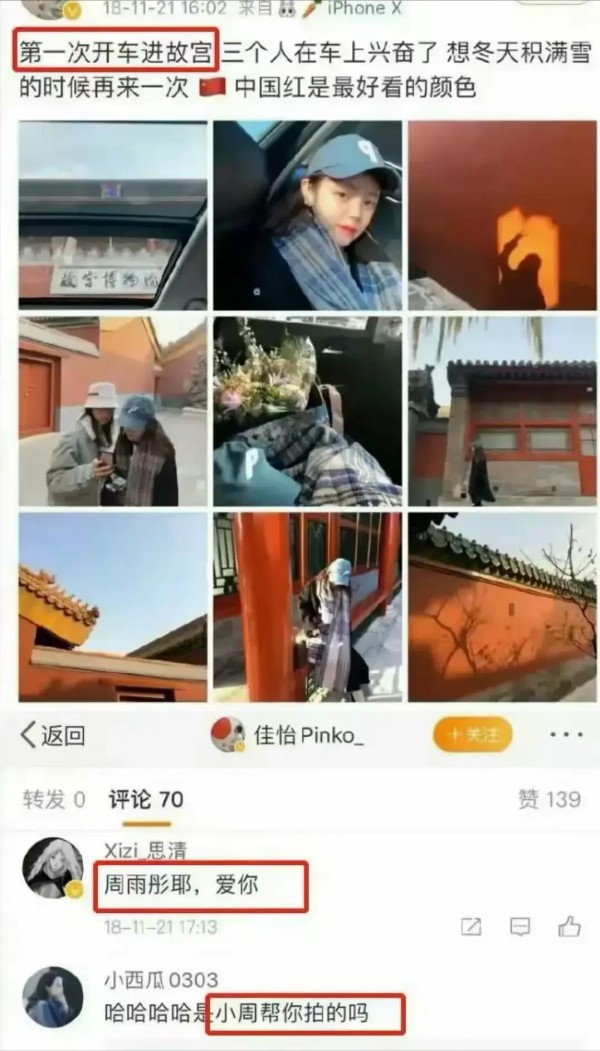Open the photo of two girls looking at phone
The height and width of the screenshot is (1051, 600).
click(113, 411)
